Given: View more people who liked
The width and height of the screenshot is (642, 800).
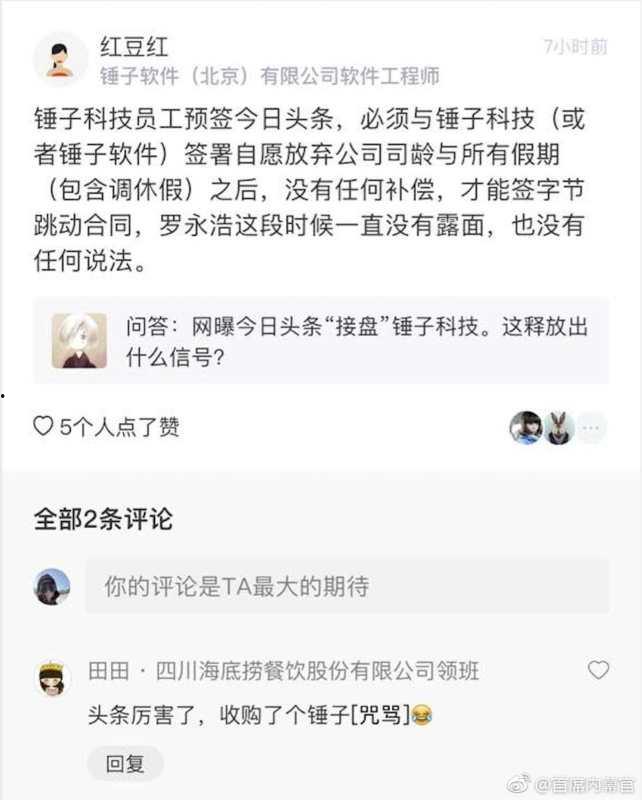Looking at the screenshot, I should pyautogui.click(x=592, y=428).
